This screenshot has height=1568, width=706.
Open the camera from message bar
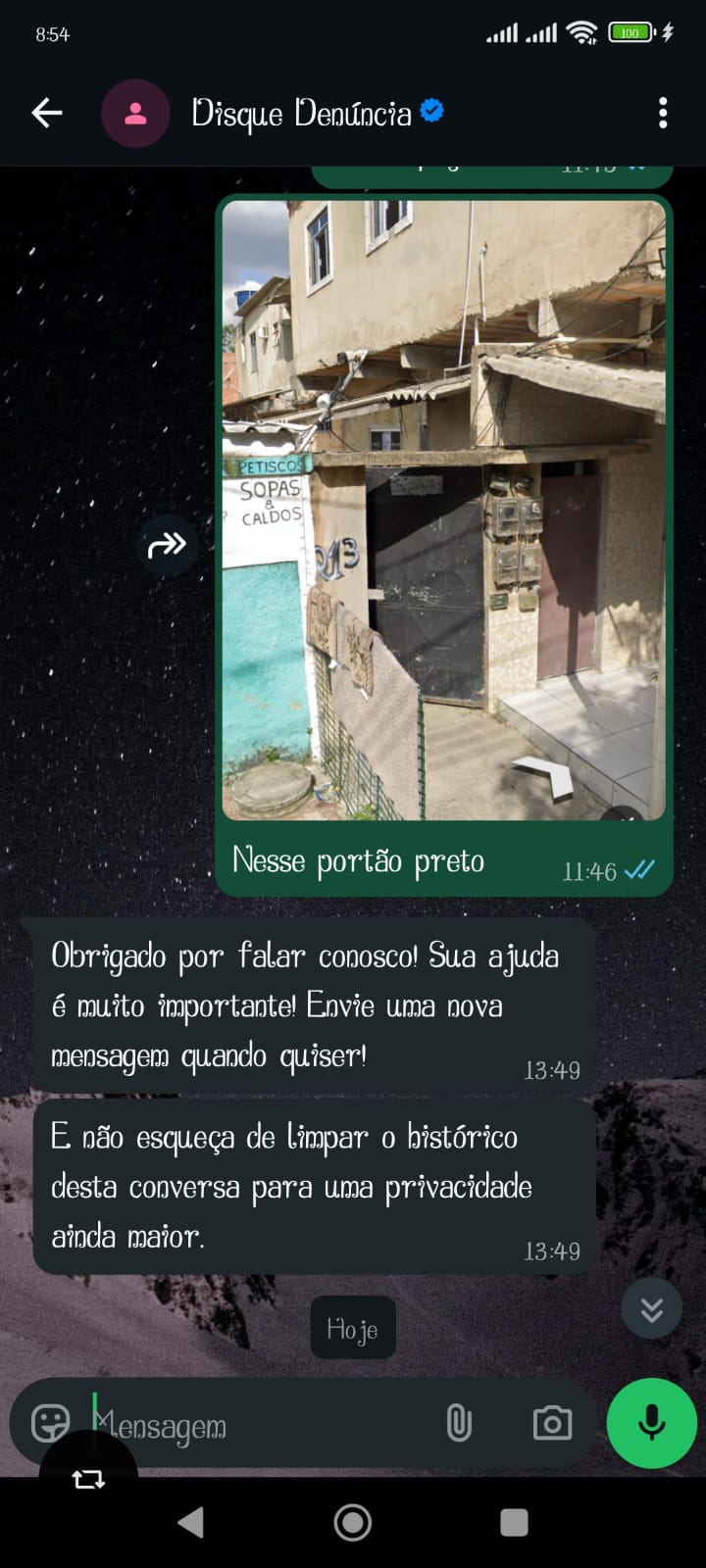point(552,1423)
